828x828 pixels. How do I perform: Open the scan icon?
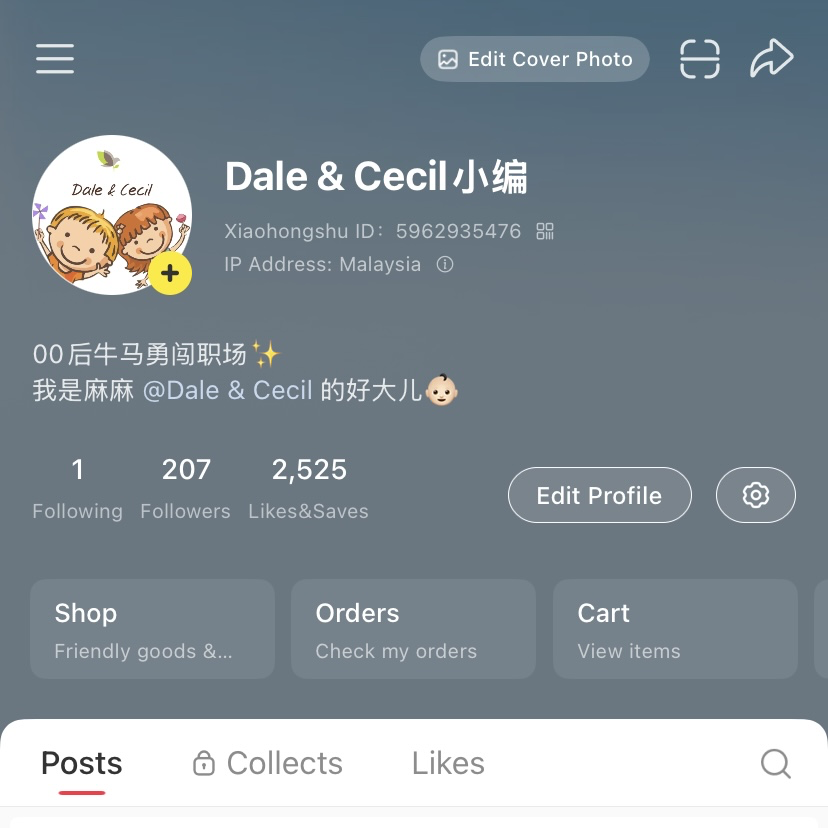700,59
